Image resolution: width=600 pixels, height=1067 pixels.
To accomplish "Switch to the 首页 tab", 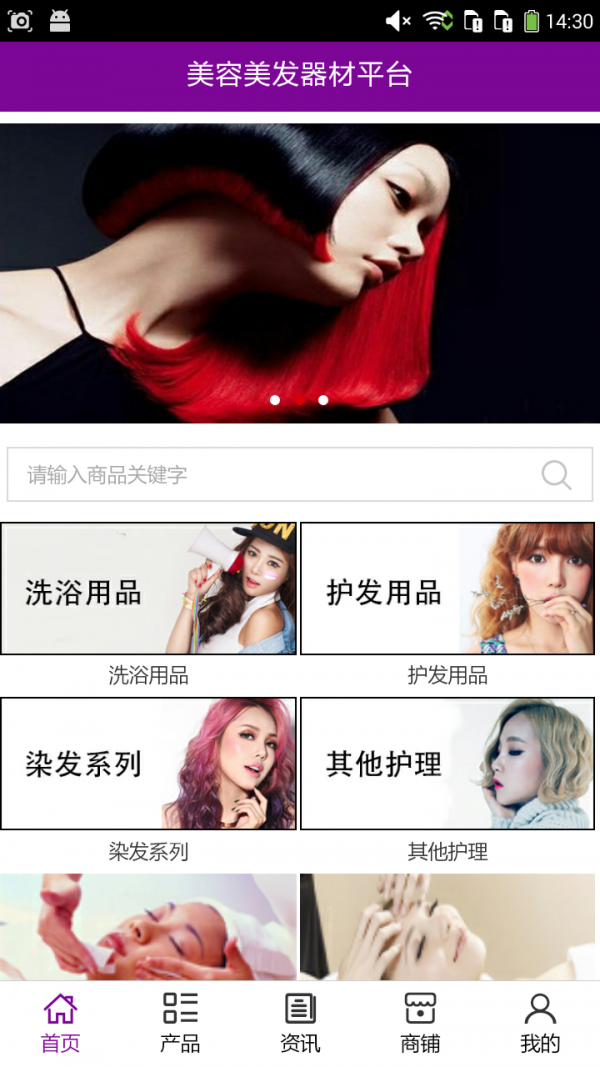I will tap(60, 1023).
